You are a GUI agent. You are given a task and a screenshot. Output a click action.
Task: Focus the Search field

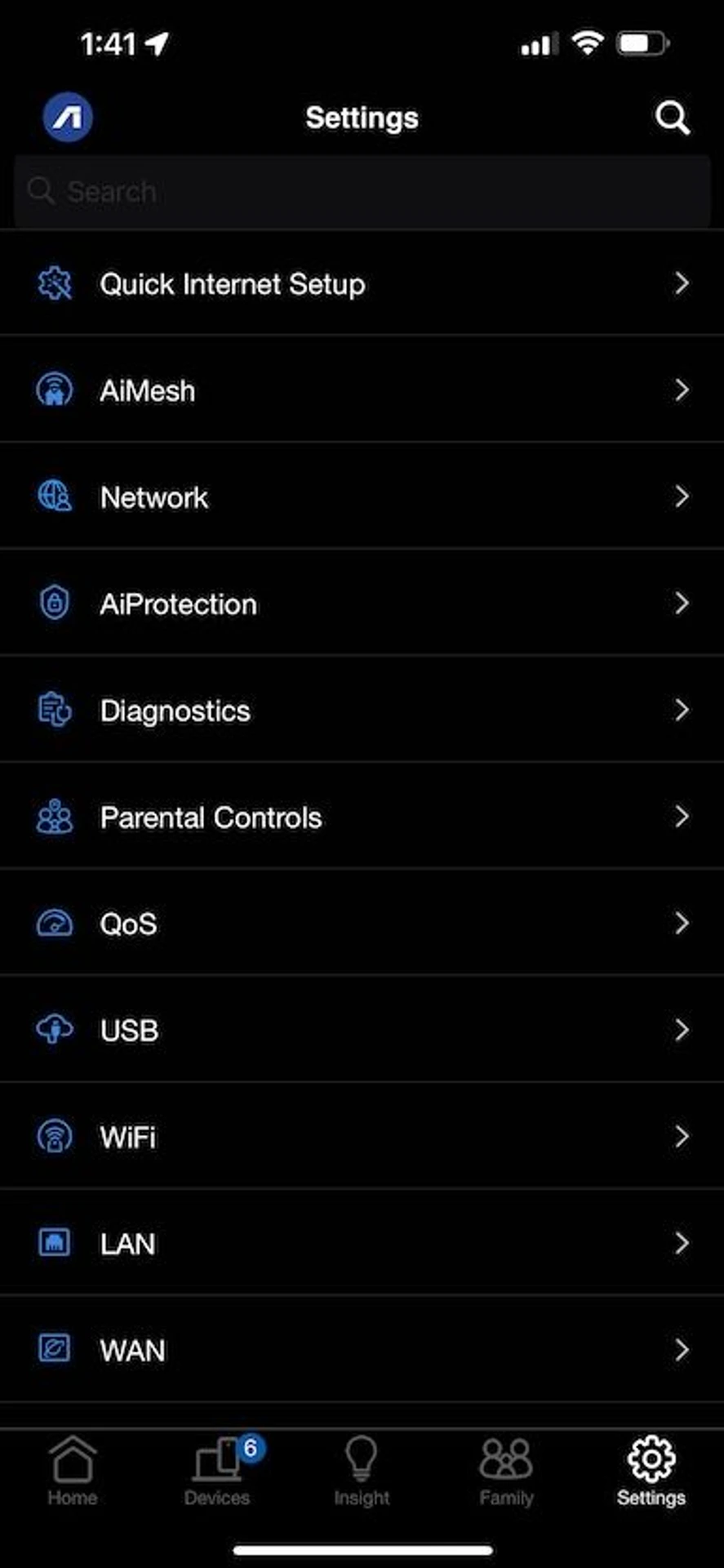pyautogui.click(x=362, y=191)
